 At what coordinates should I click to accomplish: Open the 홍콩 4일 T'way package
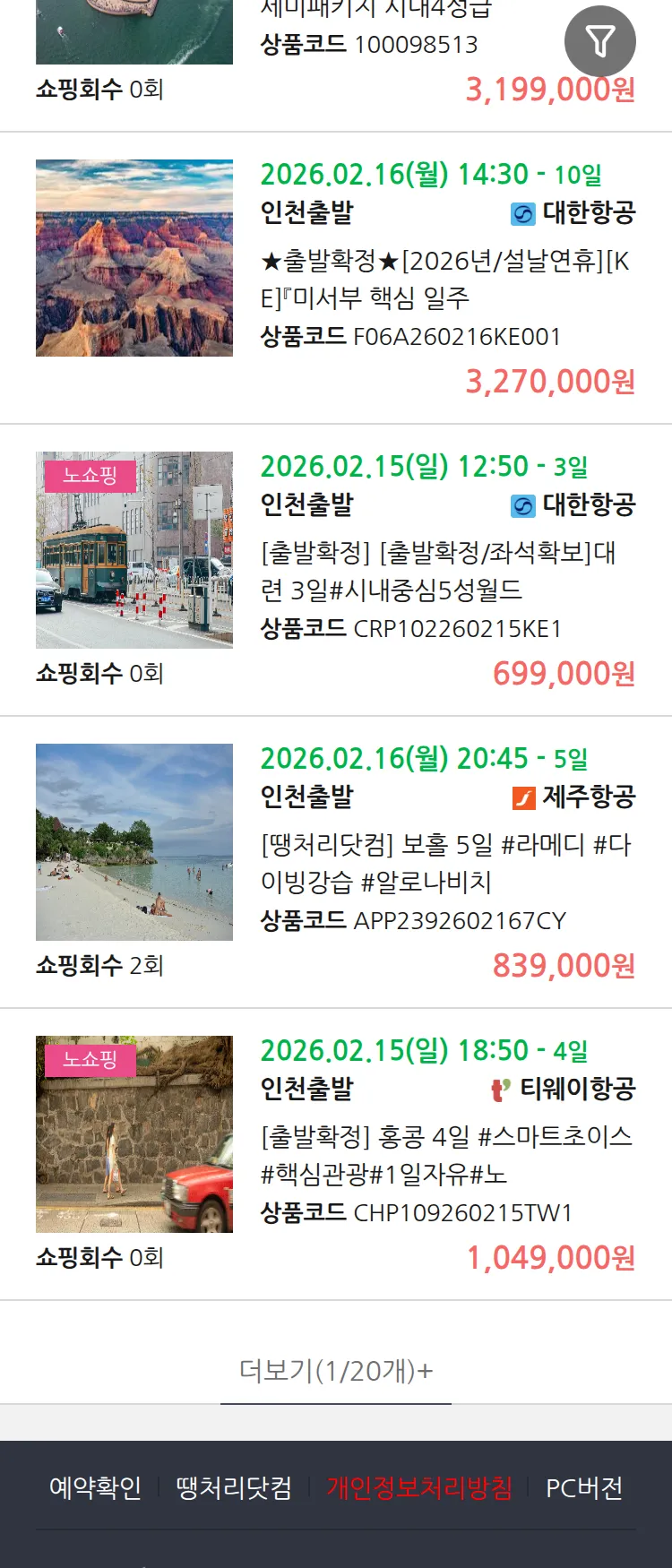(445, 1155)
